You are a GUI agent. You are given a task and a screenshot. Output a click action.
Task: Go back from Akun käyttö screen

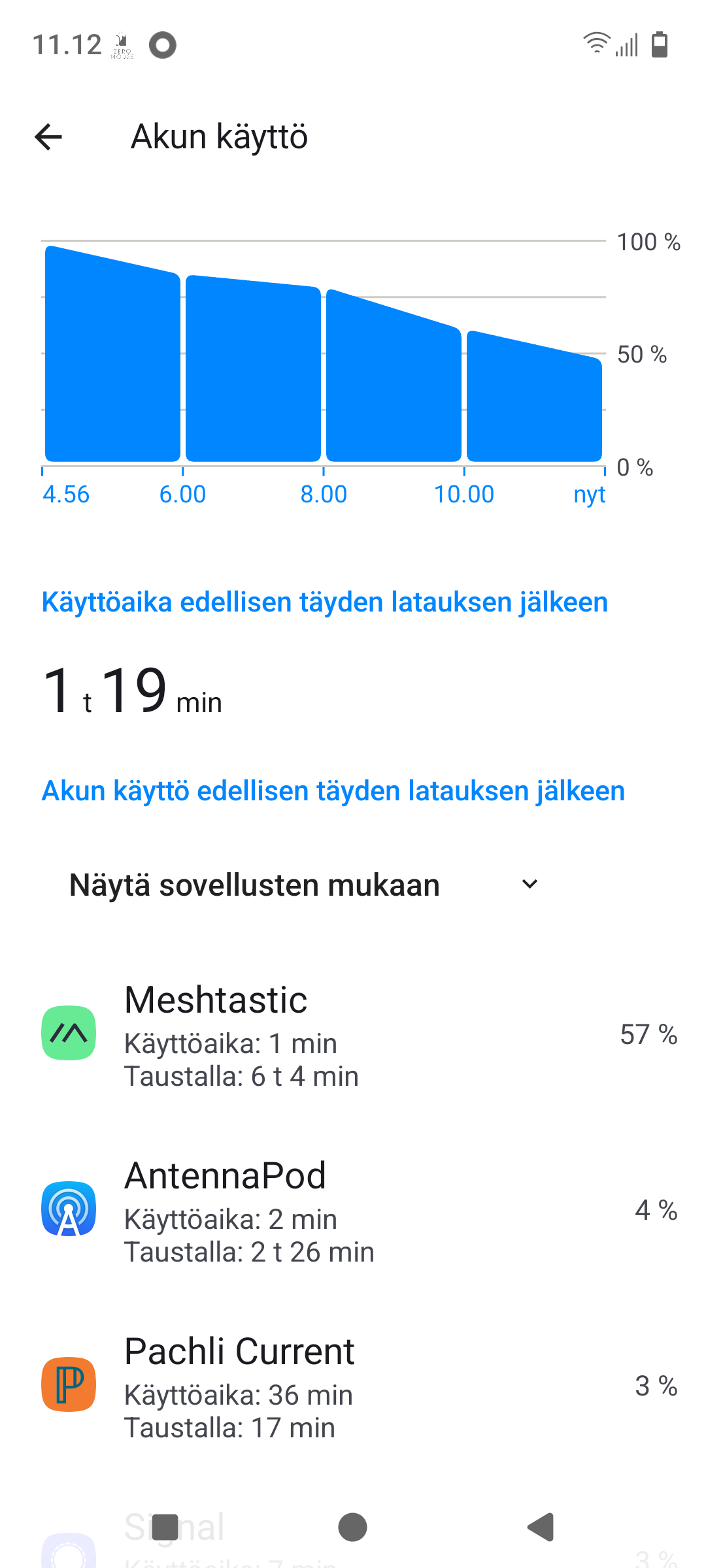pyautogui.click(x=48, y=137)
